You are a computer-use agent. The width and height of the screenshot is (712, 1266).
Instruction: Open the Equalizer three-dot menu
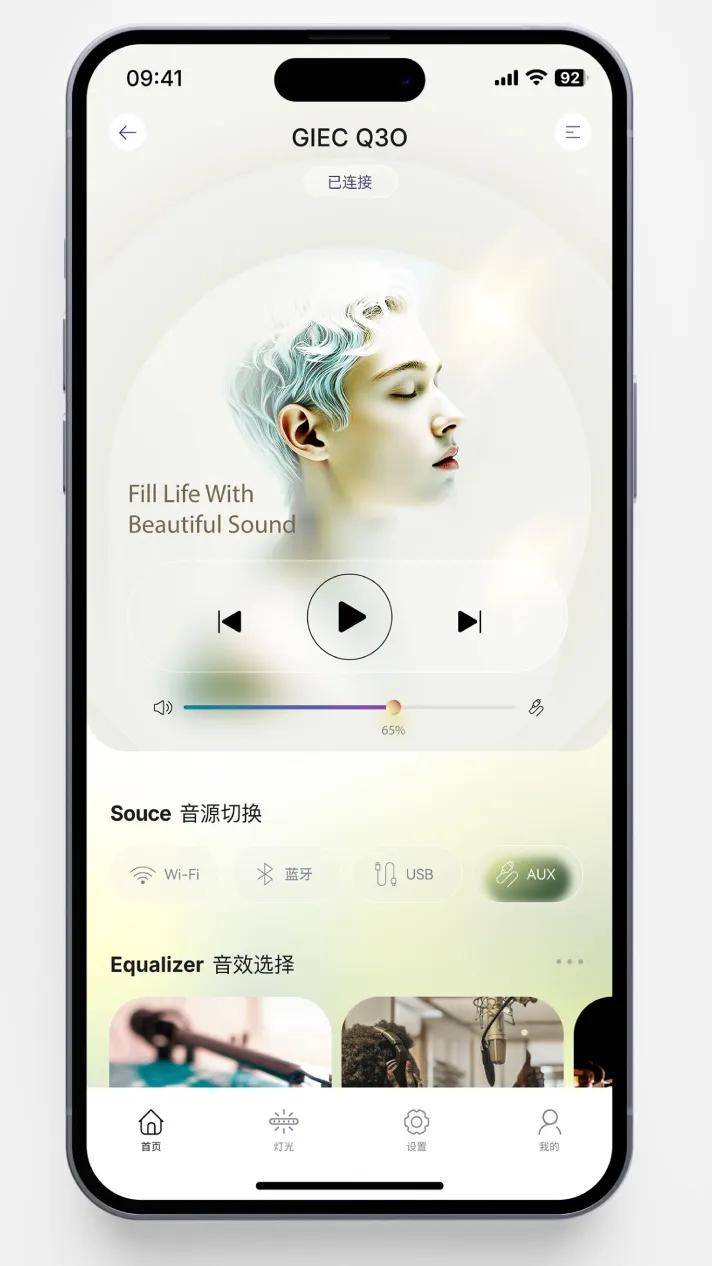point(569,962)
